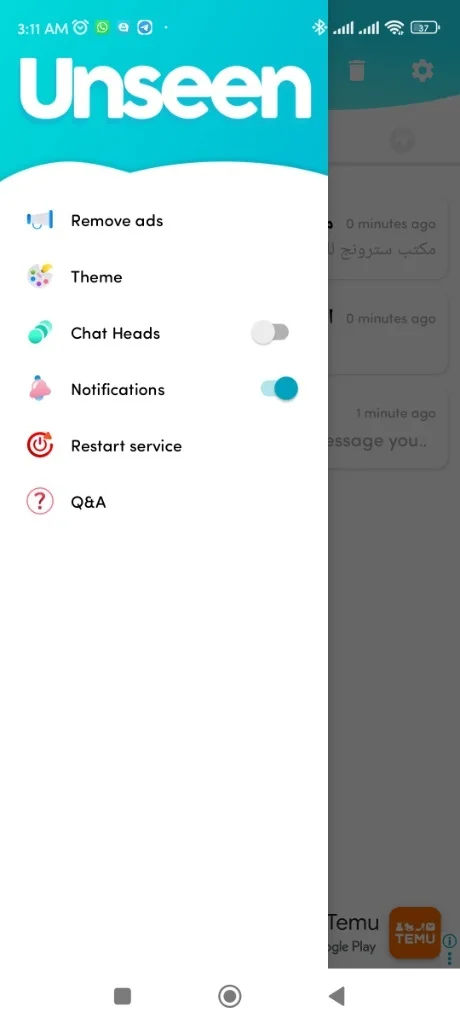Tap the dimmed settings gear icon
The width and height of the screenshot is (460, 1024).
(x=422, y=70)
